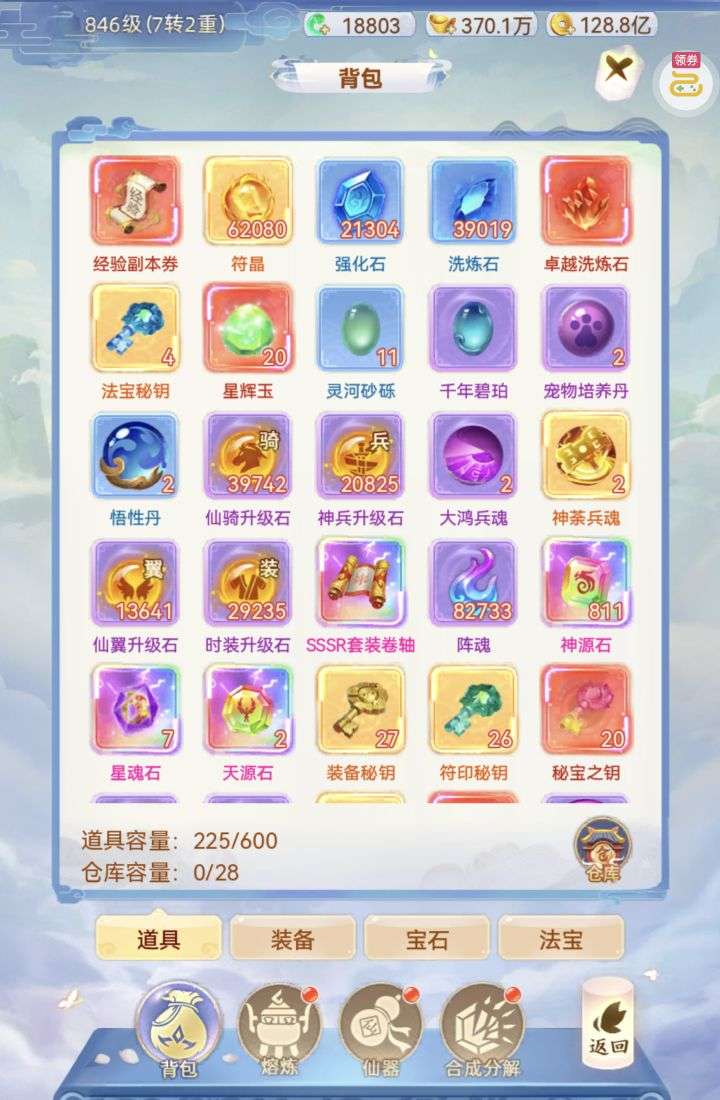Switch to the 装备 equipment tab
This screenshot has height=1100, width=720.
(x=292, y=939)
